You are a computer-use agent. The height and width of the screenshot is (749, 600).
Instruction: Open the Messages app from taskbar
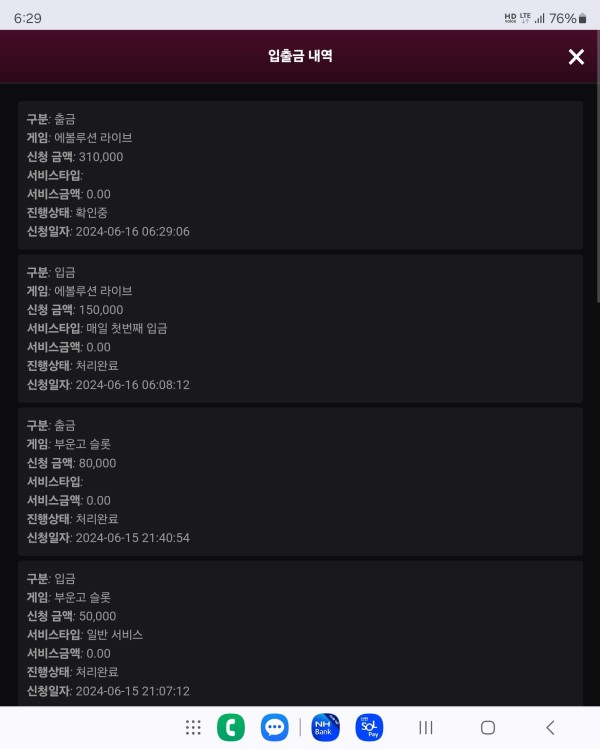pyautogui.click(x=275, y=727)
